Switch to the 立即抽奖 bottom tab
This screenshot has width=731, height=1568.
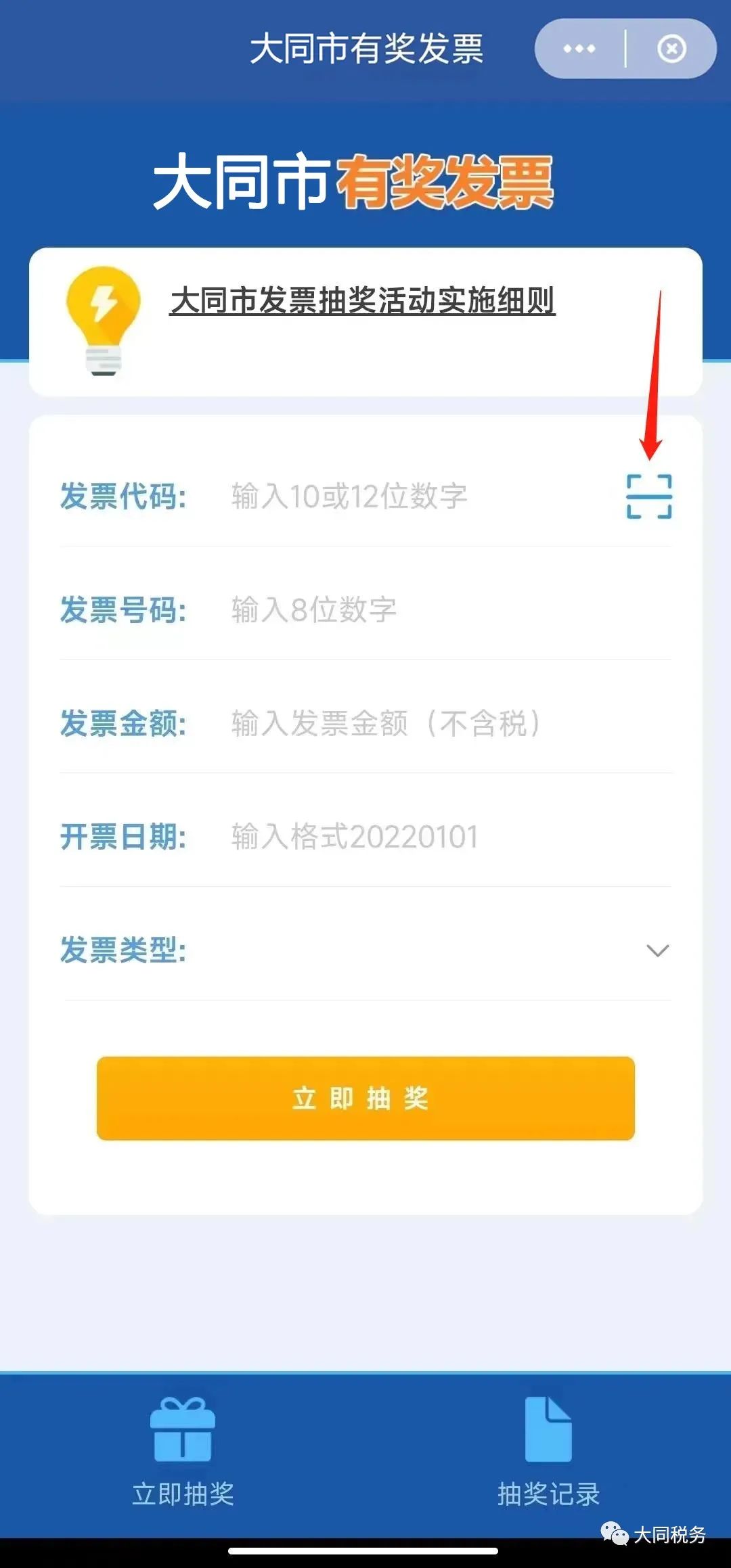click(183, 1452)
